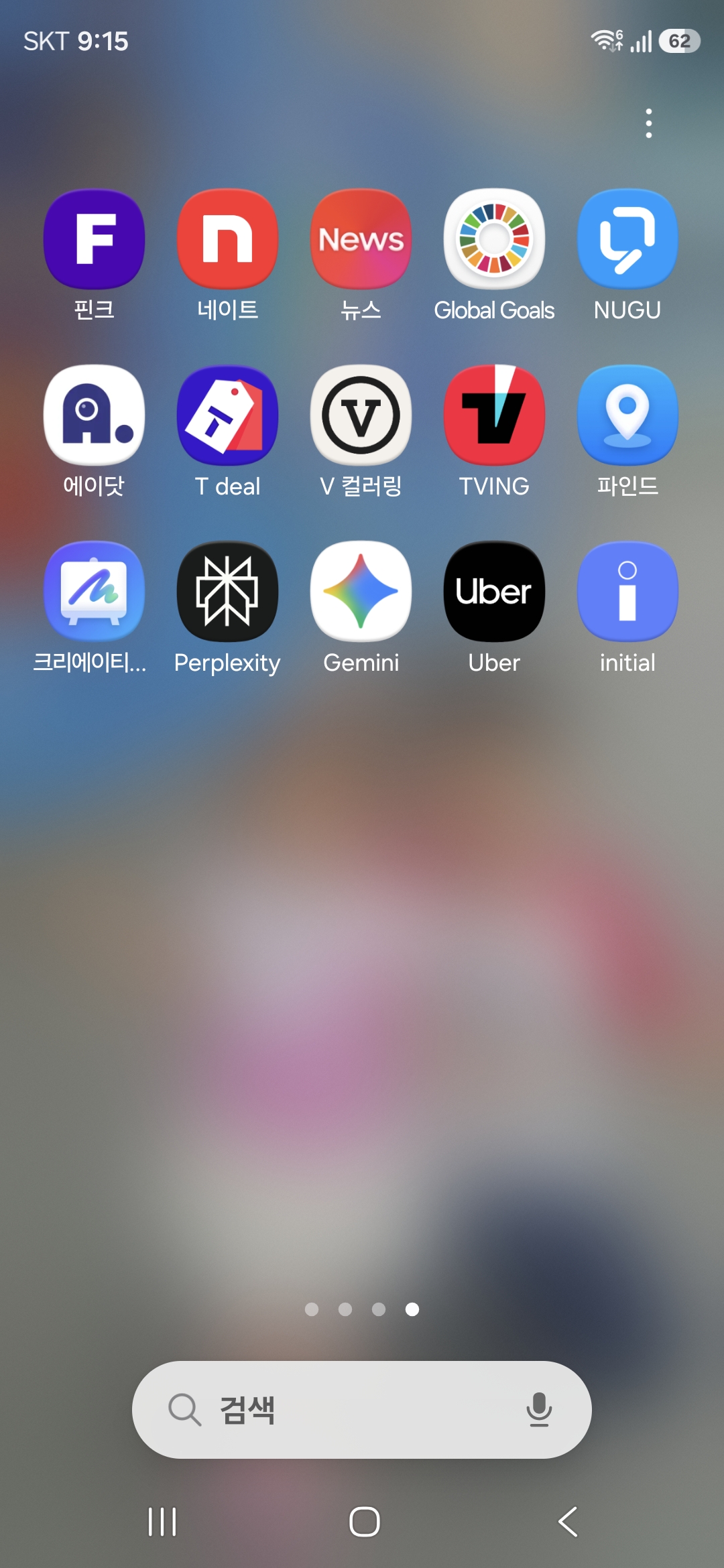The image size is (724, 1568).
Task: Open T deal
Action: pyautogui.click(x=227, y=415)
